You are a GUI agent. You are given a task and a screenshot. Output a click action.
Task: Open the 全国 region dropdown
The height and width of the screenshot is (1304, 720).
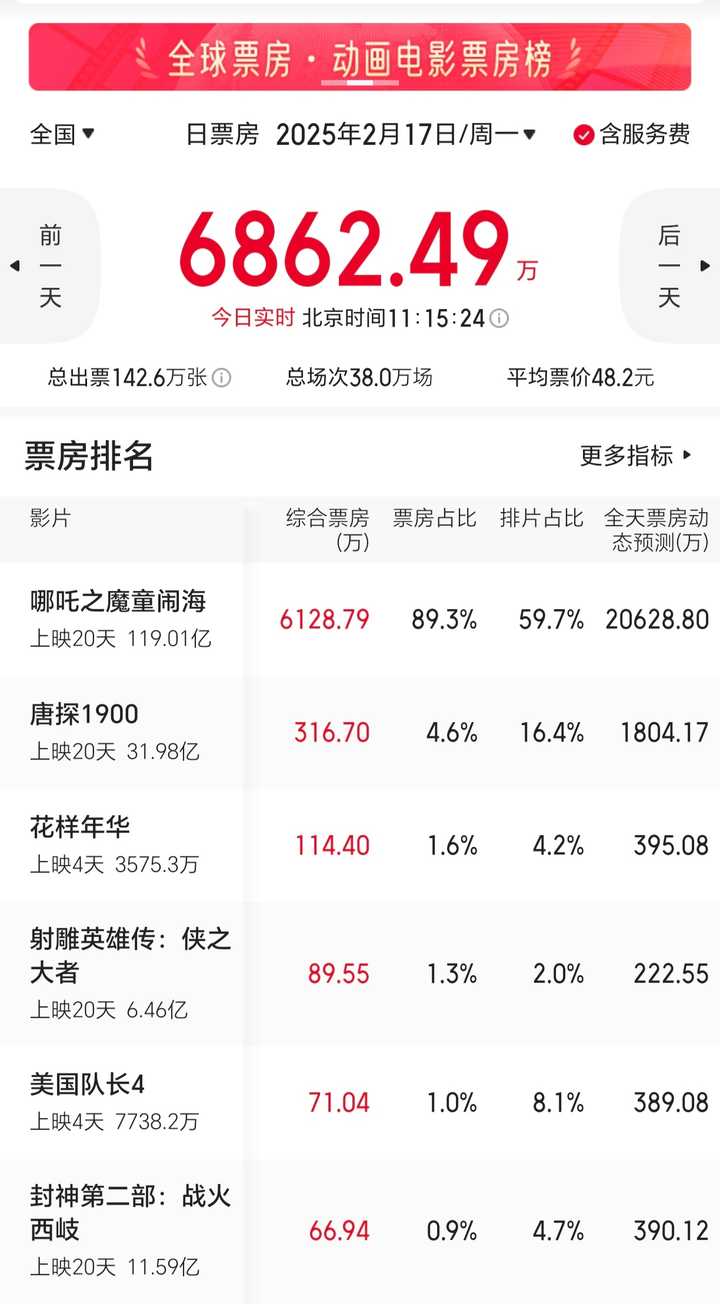point(62,134)
